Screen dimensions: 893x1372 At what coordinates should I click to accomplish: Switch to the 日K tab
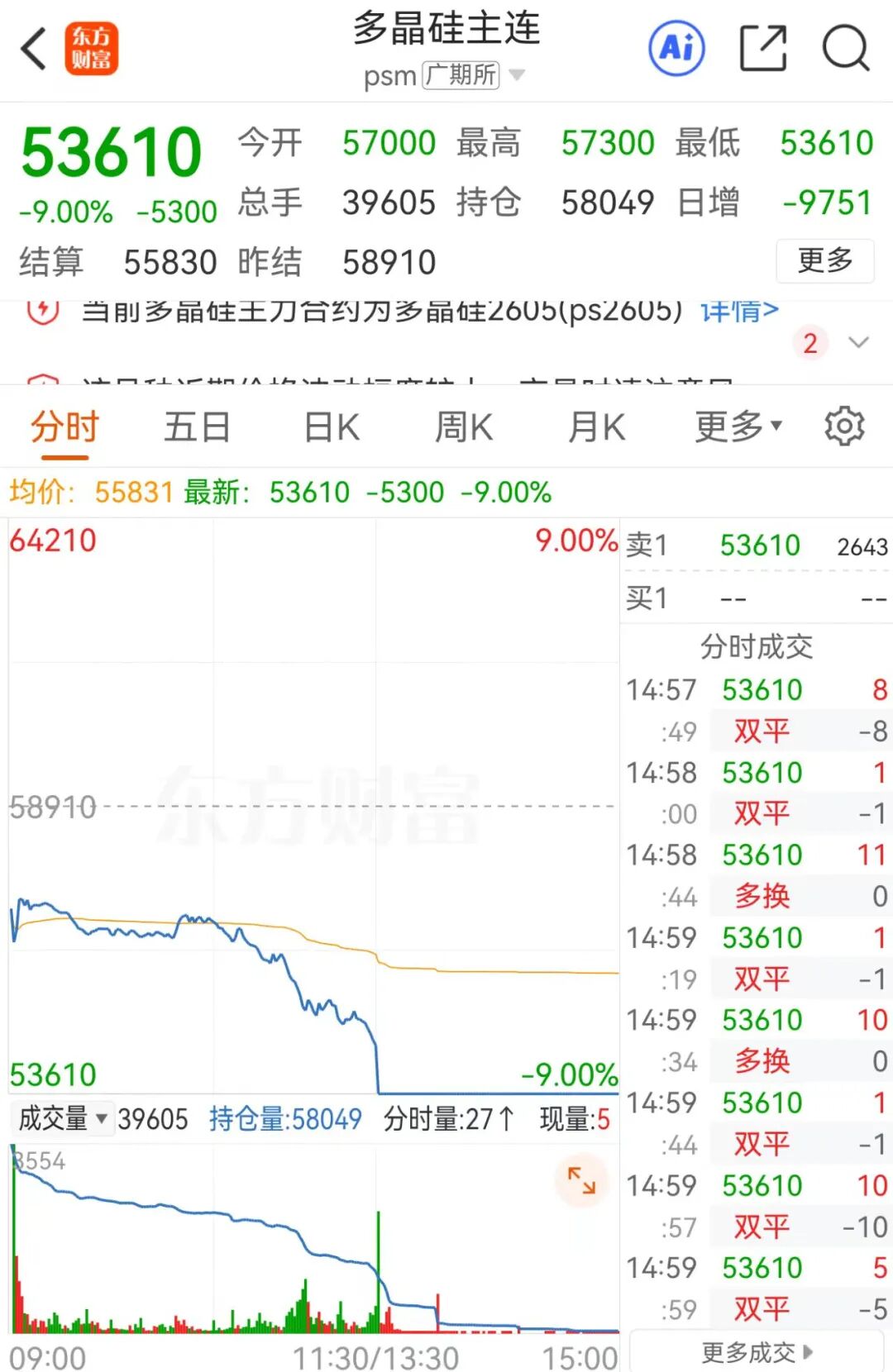(x=331, y=427)
